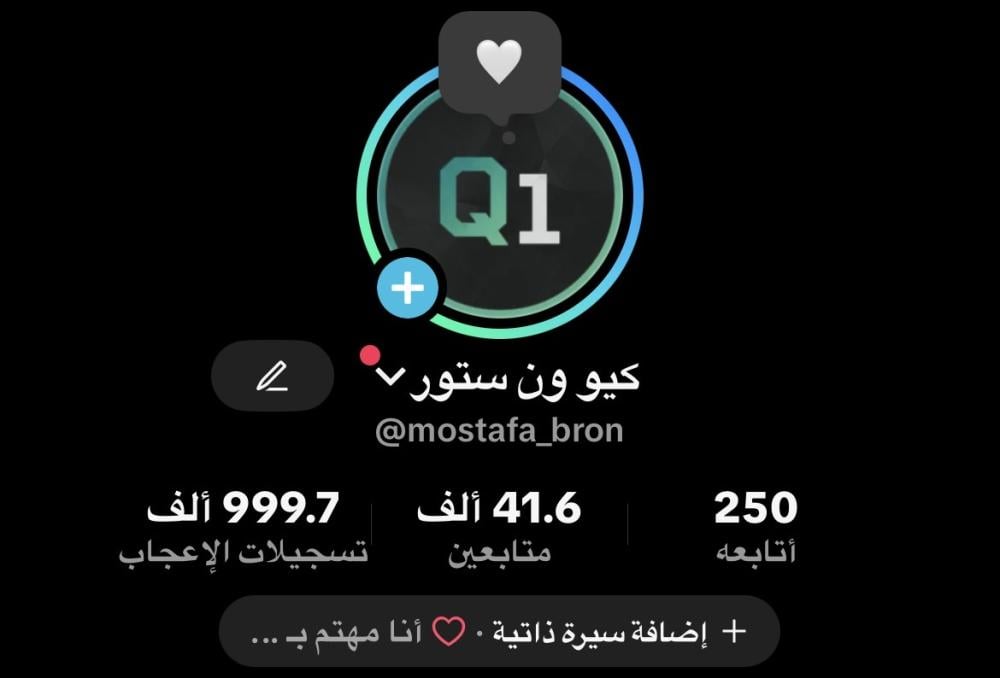The width and height of the screenshot is (1000, 678).
Task: Open the 250 following list
Action: point(755,525)
